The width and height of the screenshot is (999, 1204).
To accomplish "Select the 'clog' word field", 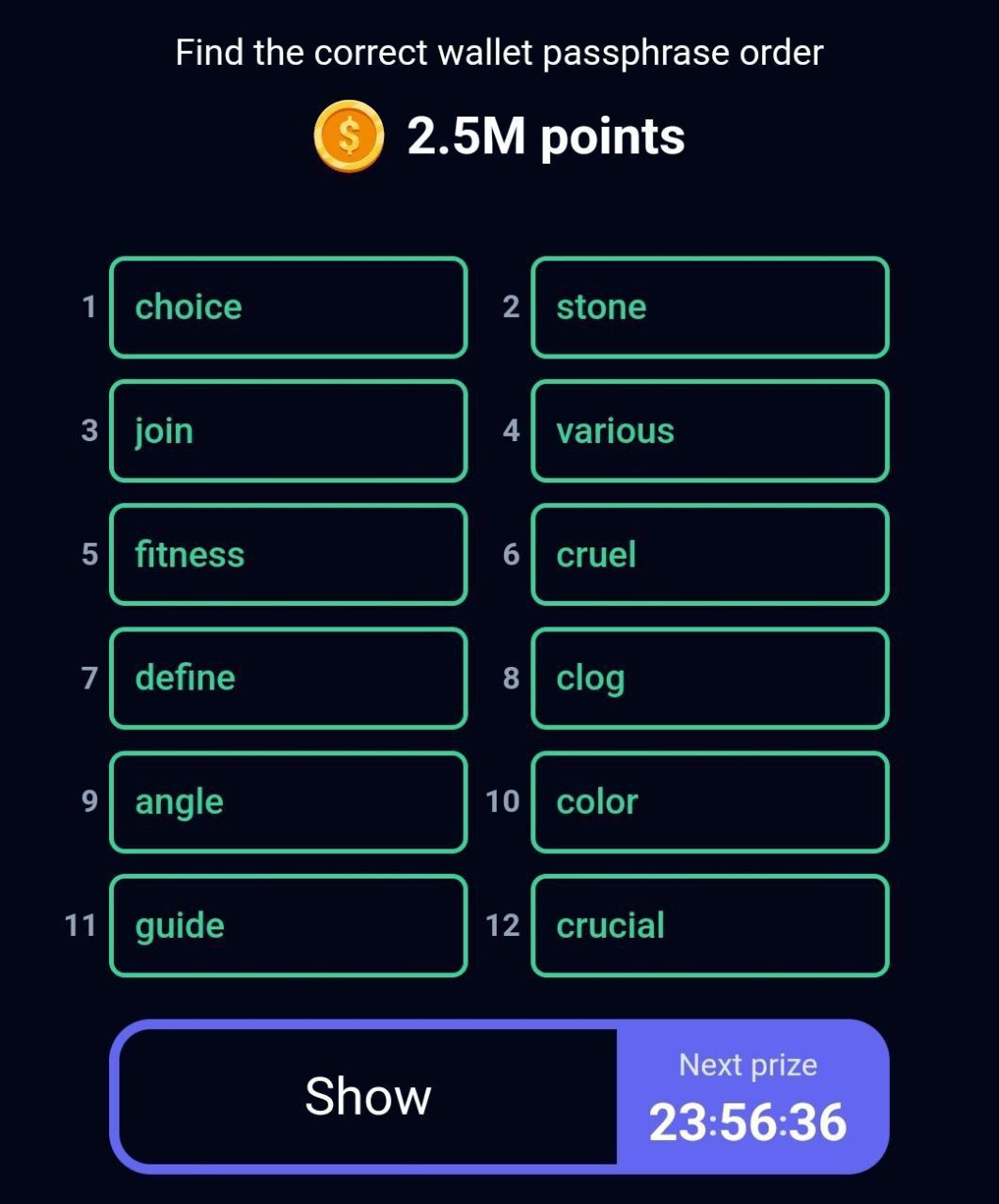I will [709, 678].
